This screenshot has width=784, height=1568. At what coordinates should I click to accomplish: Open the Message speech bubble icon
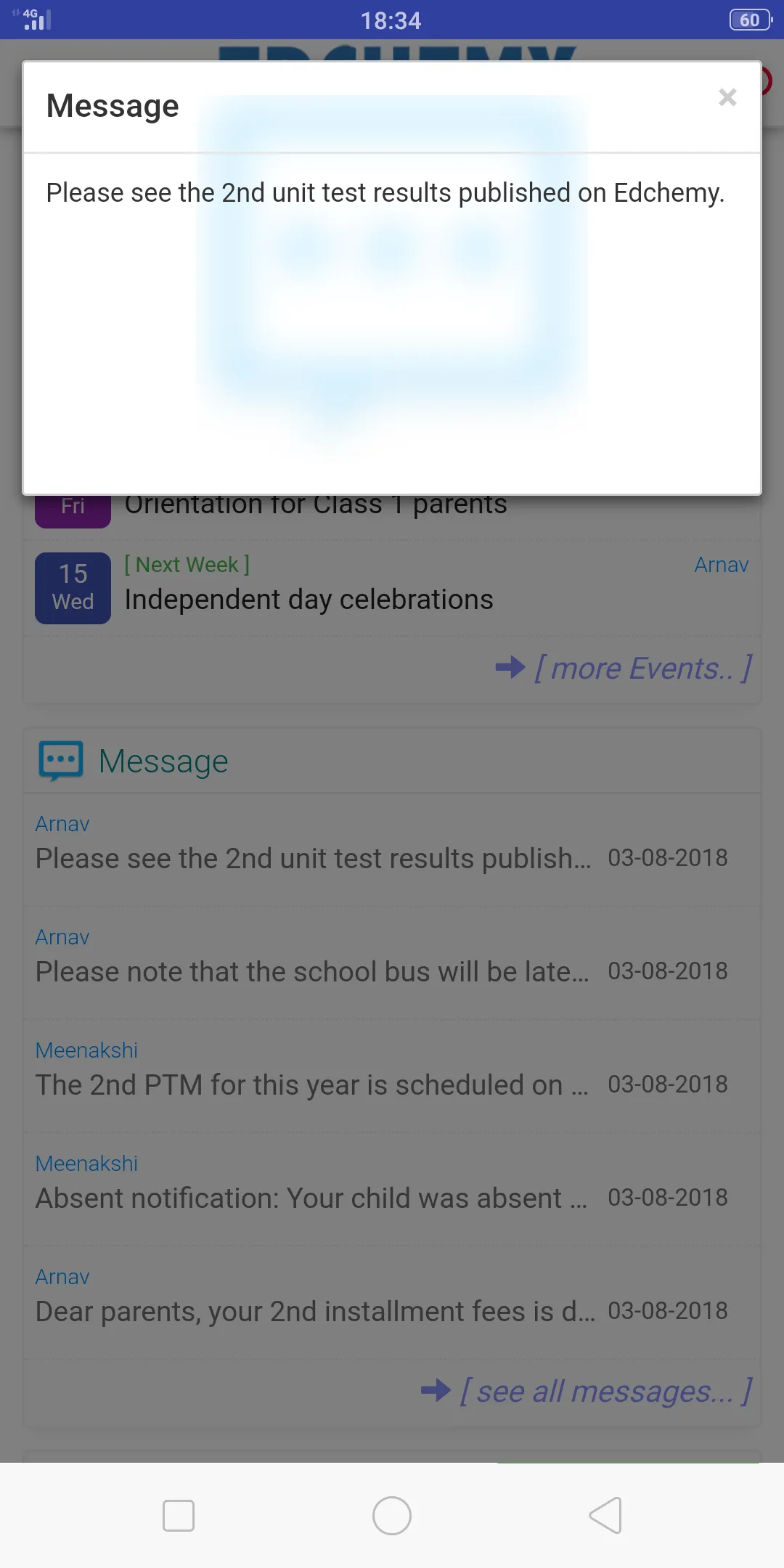tap(61, 761)
